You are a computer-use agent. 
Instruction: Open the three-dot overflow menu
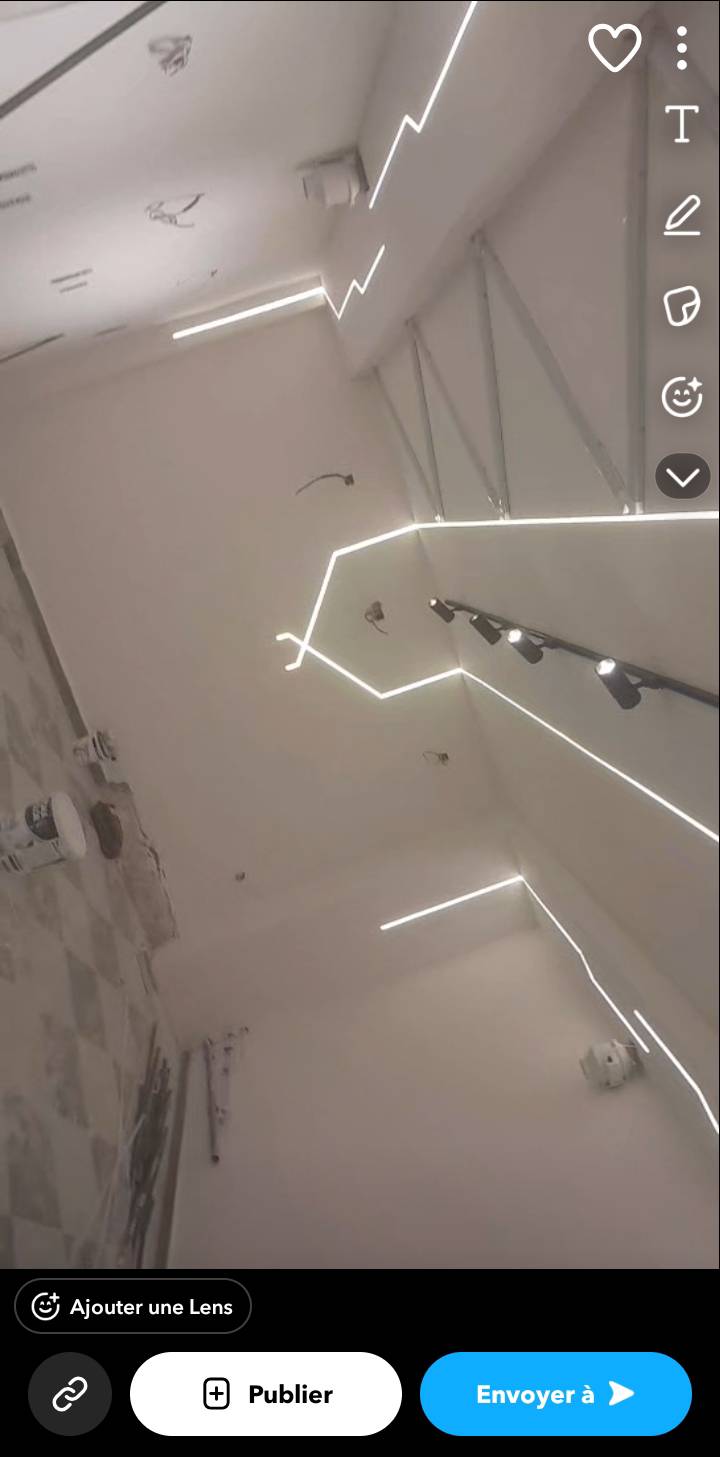coord(682,48)
